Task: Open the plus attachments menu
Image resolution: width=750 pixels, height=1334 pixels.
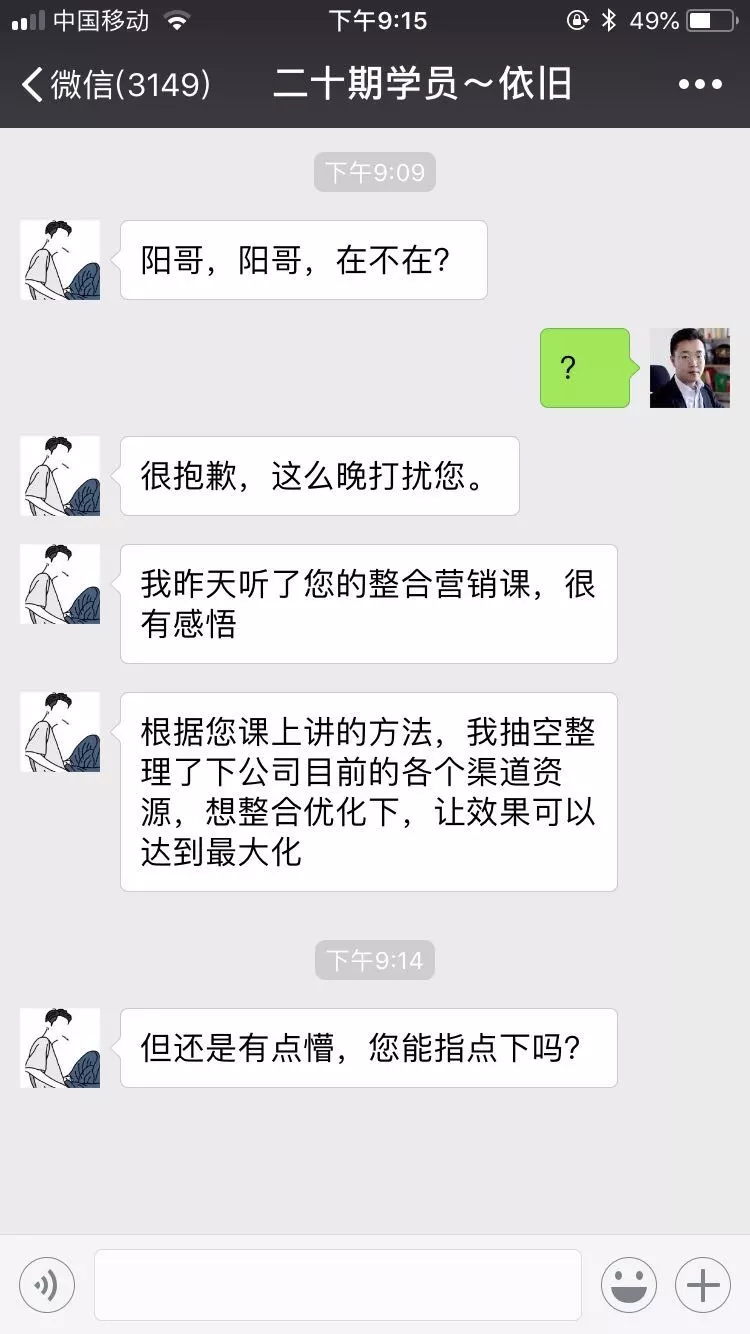Action: click(x=703, y=1285)
